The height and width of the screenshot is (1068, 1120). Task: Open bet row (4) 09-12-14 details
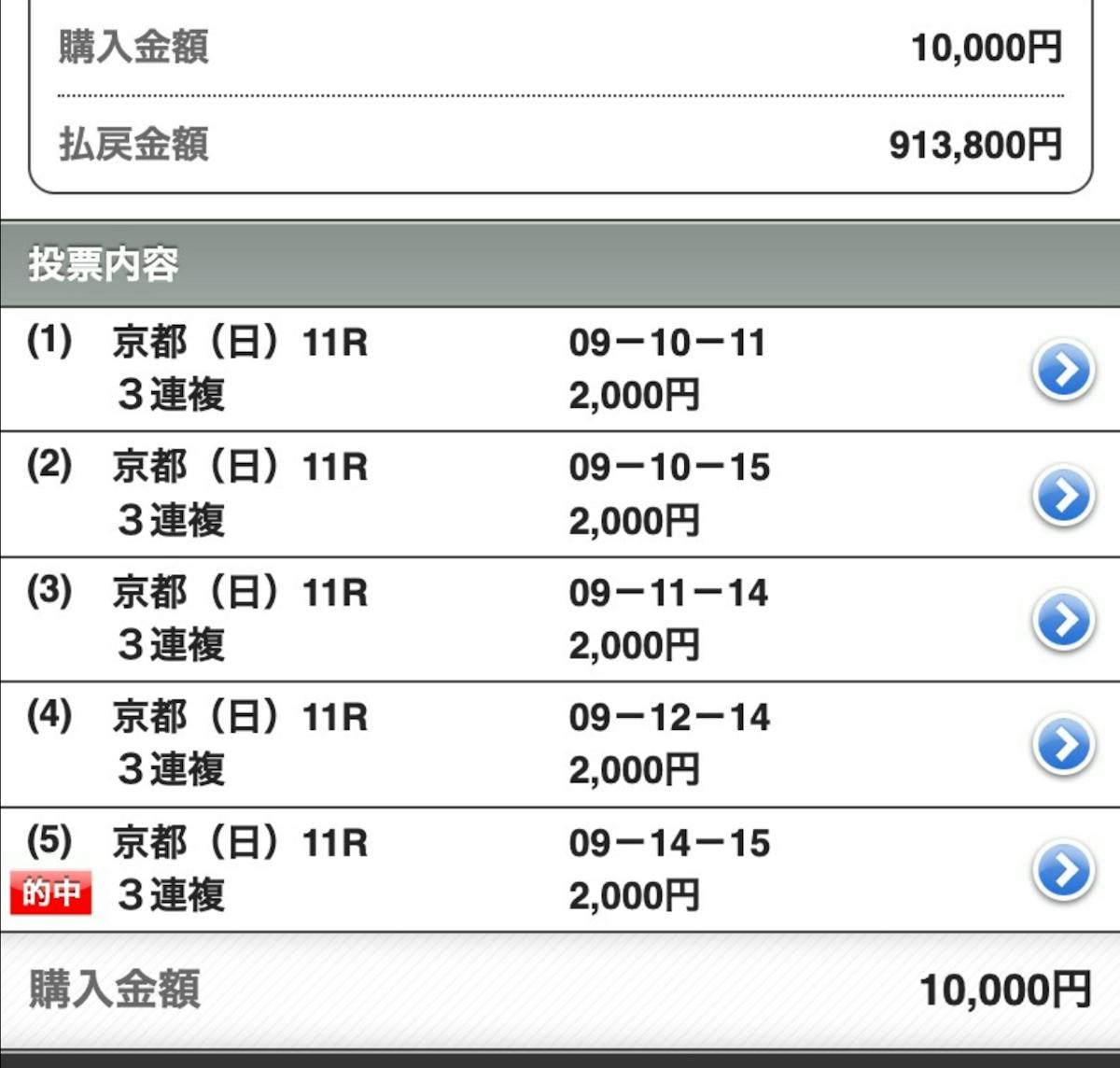coord(1063,745)
